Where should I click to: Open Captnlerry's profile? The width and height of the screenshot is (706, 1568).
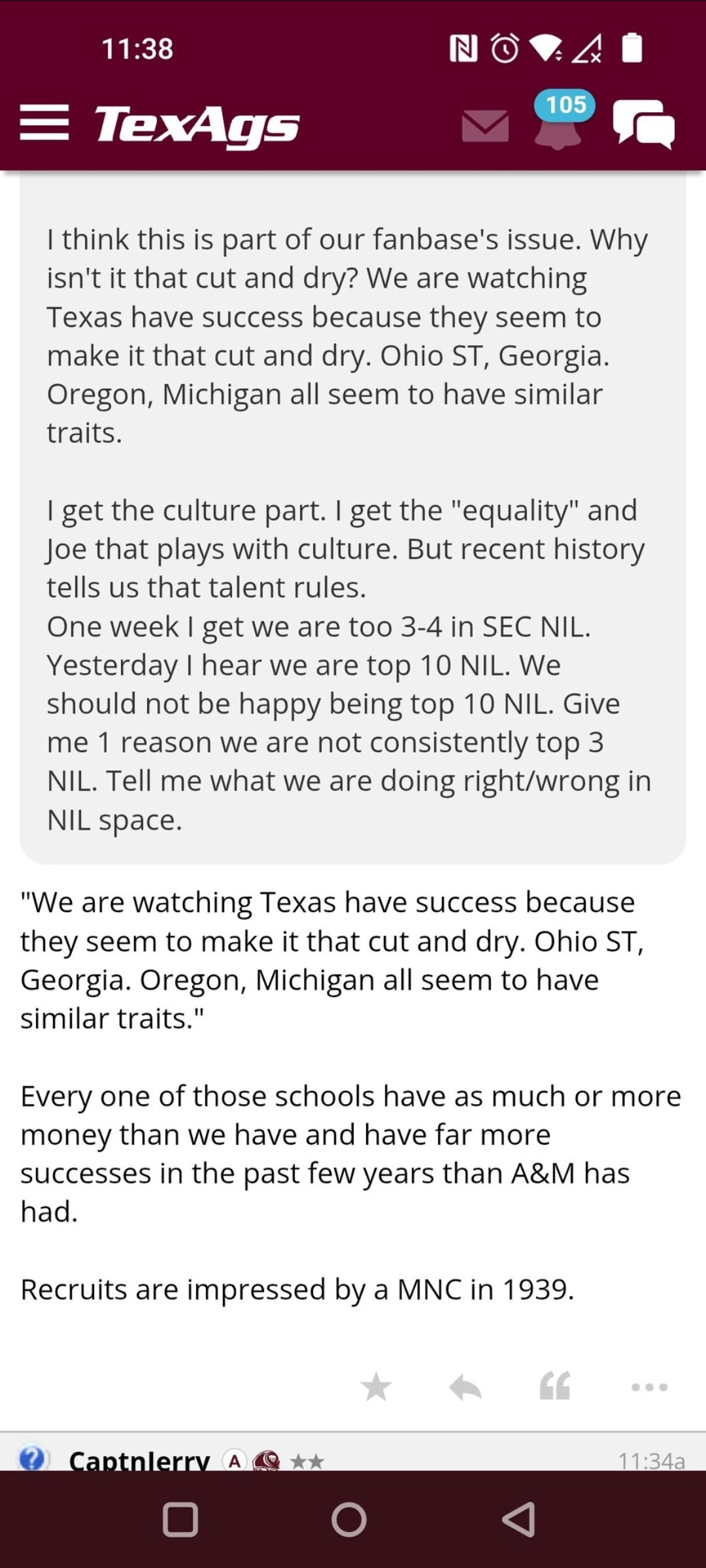tap(139, 1460)
